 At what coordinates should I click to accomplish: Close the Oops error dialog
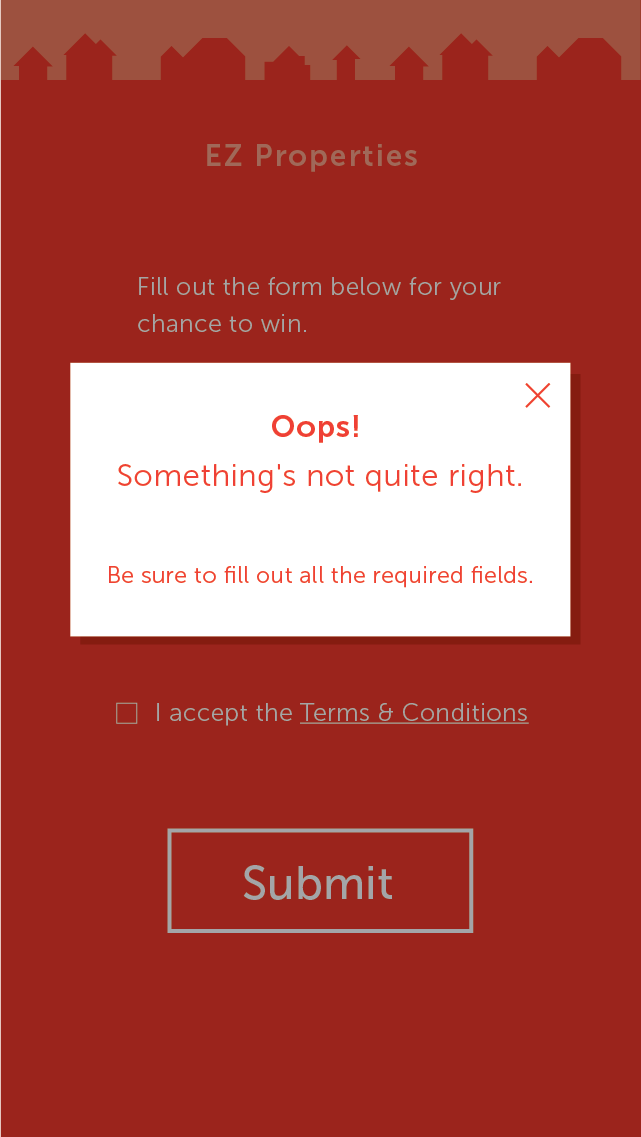[x=538, y=396]
